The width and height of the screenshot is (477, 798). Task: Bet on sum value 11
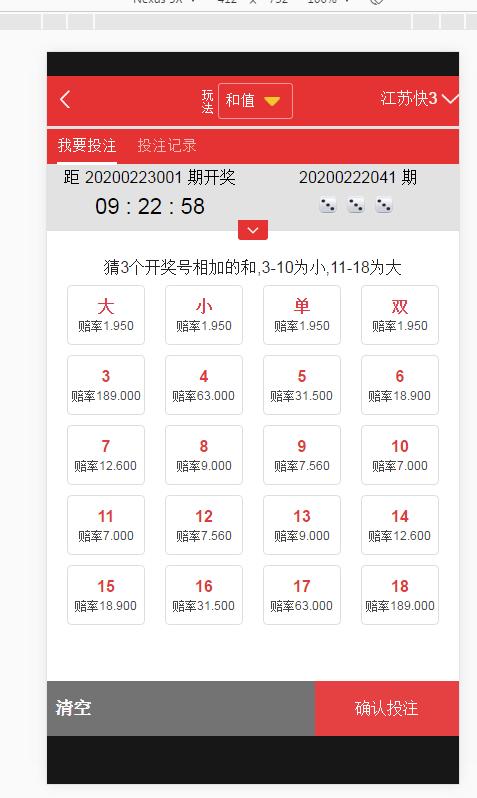point(106,525)
